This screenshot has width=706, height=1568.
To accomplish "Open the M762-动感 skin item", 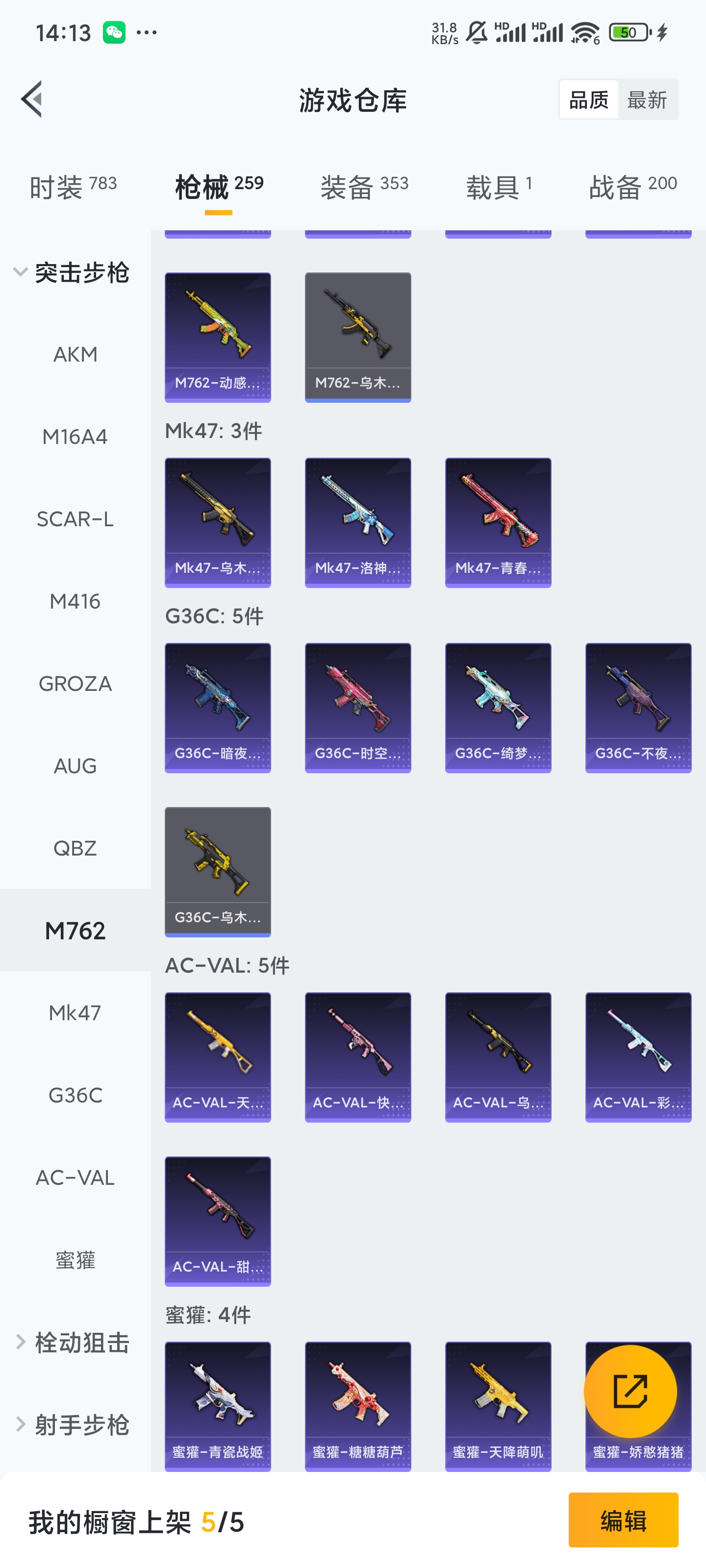I will (218, 337).
